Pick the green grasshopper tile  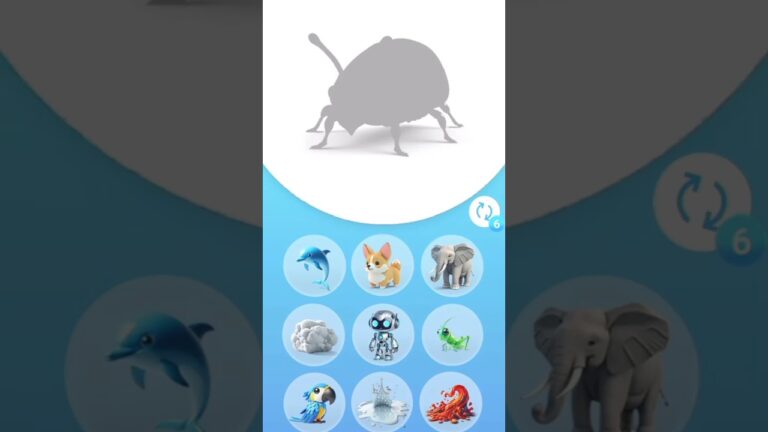click(451, 334)
